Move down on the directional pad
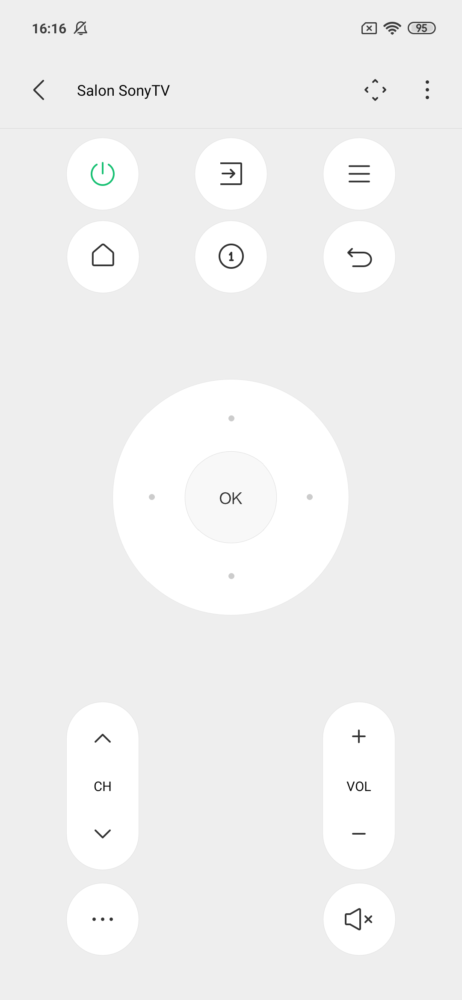The width and height of the screenshot is (462, 1000). (x=231, y=576)
